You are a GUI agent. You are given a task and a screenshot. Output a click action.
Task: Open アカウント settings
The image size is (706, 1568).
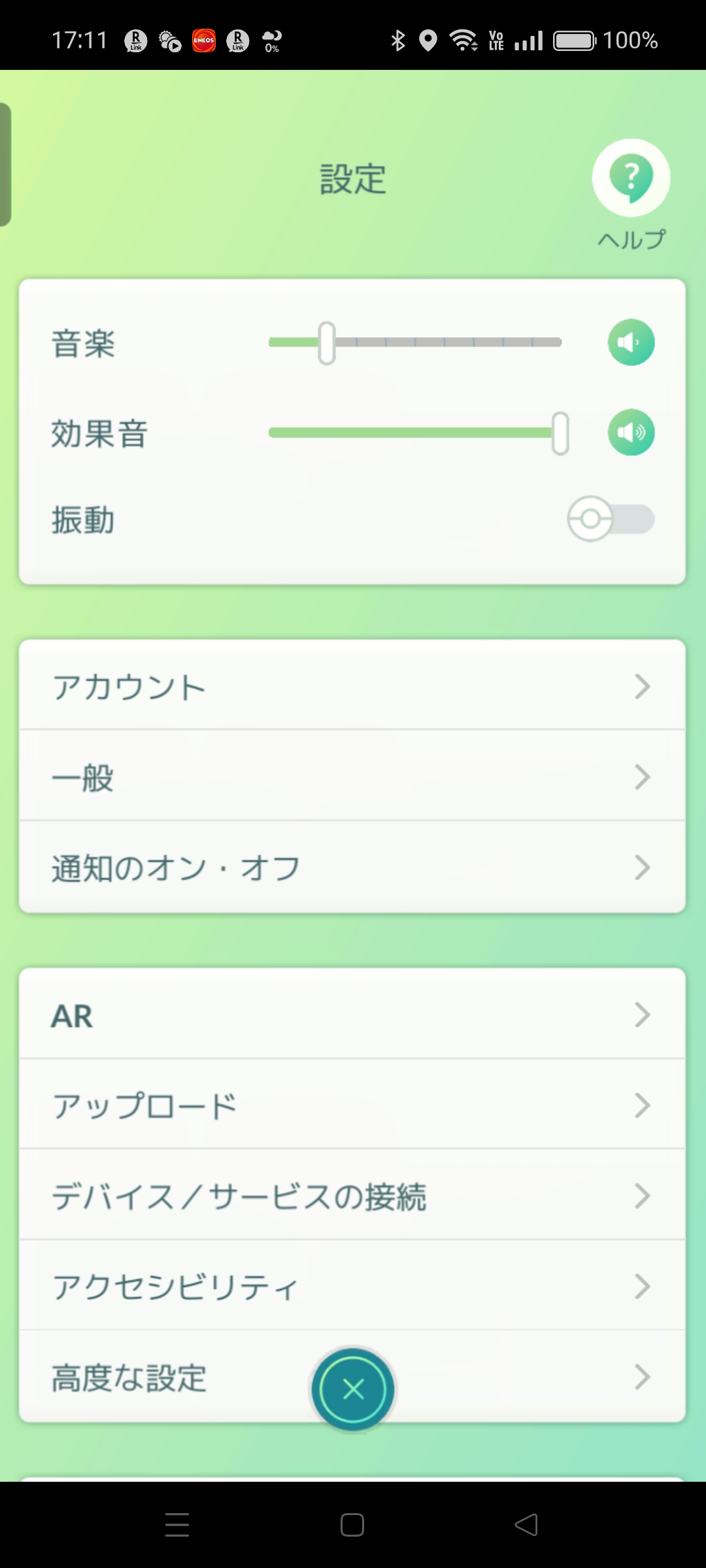pyautogui.click(x=352, y=687)
